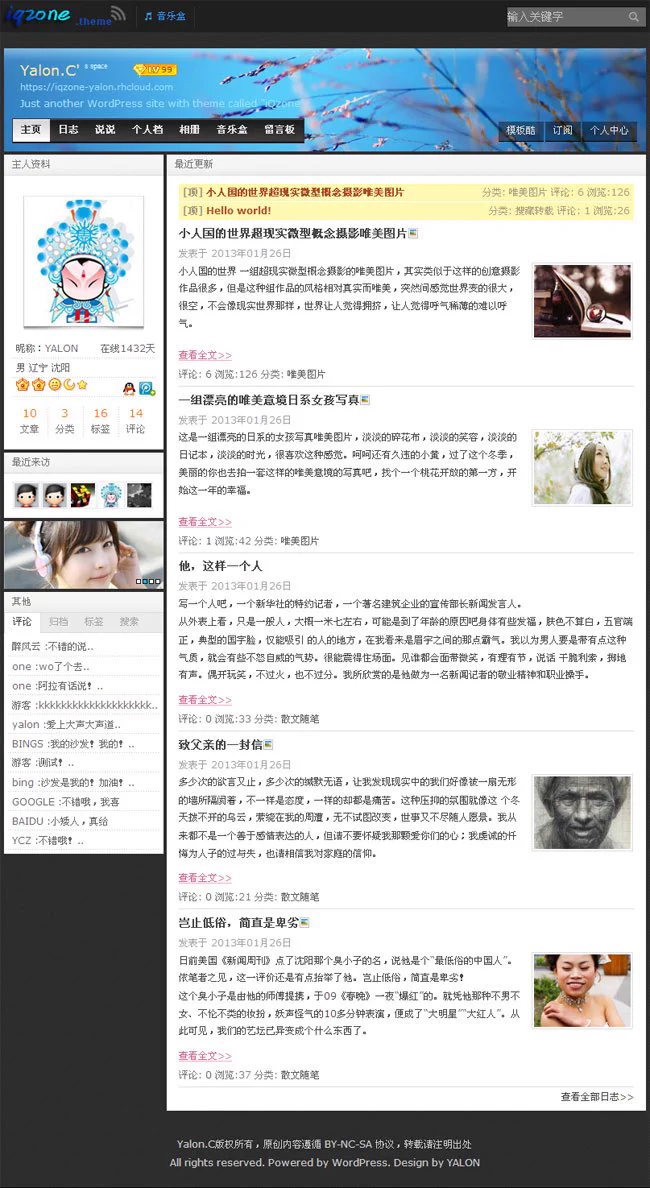Go to the 留言板 tab

279,130
